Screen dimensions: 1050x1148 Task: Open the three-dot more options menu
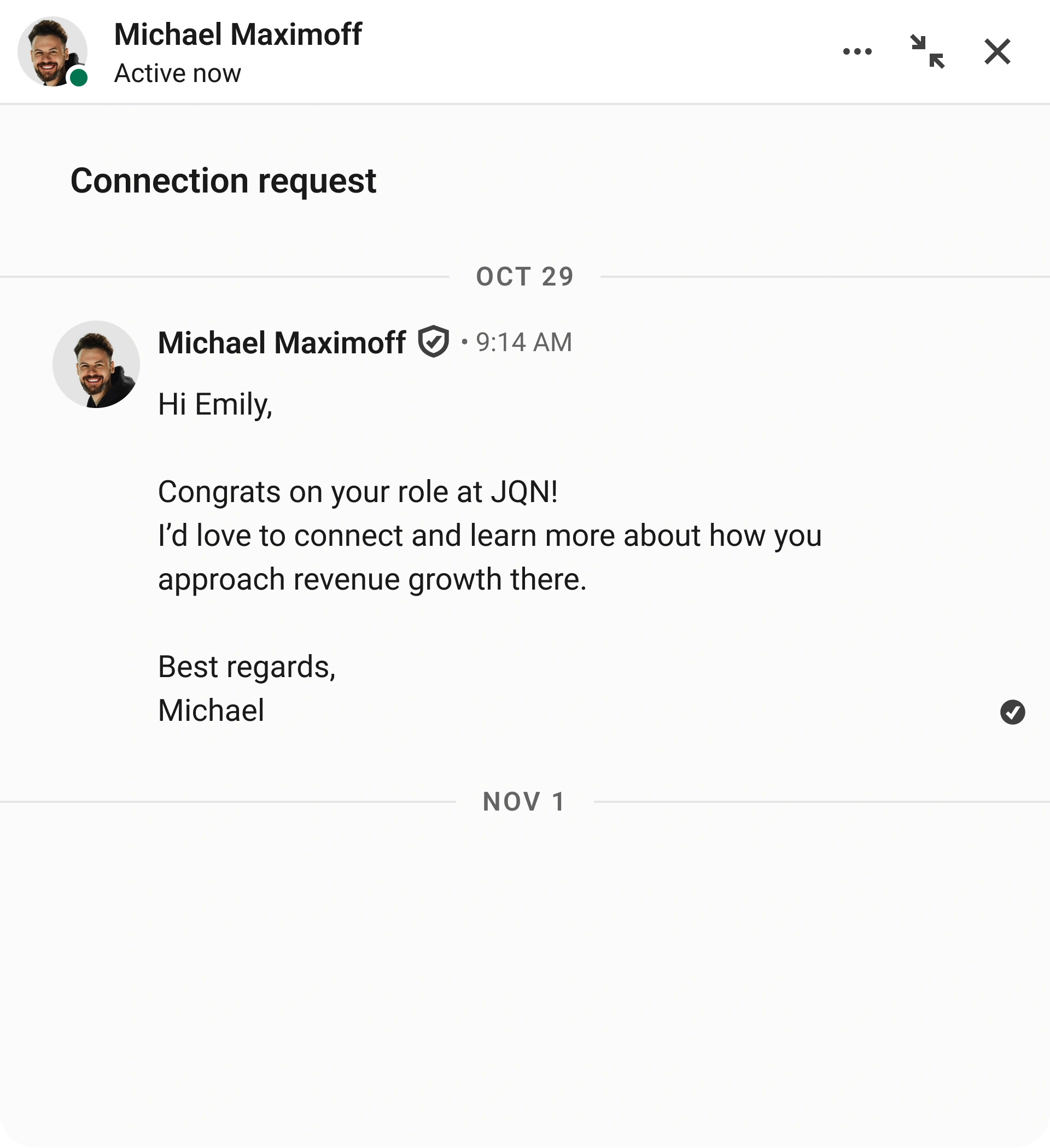click(857, 52)
